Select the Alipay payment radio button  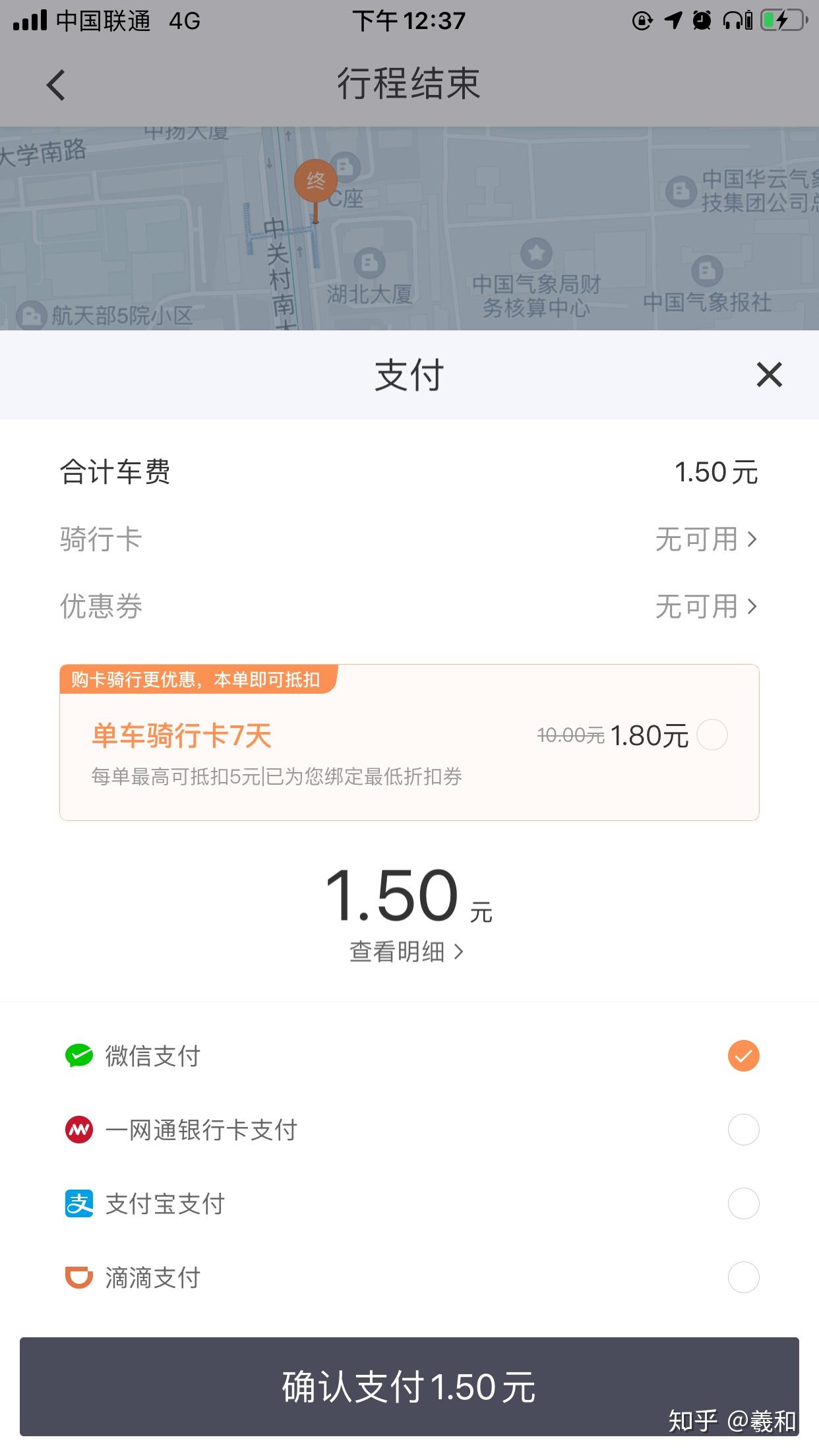(x=743, y=1203)
